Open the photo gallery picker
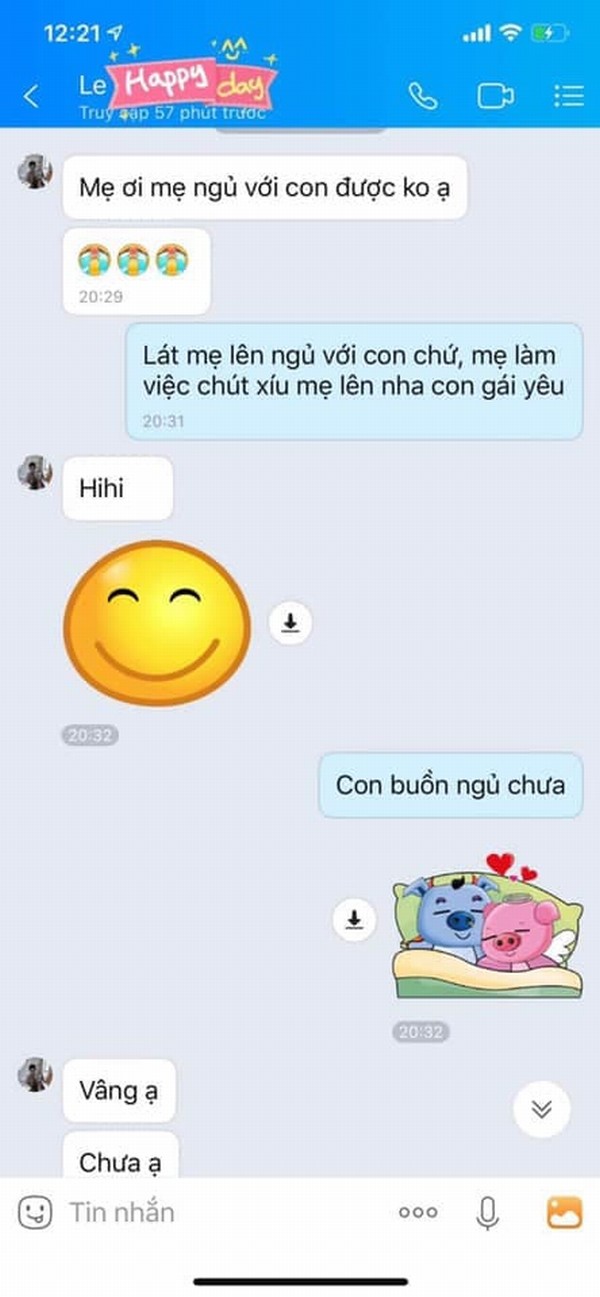This screenshot has width=600, height=1297. pos(564,1212)
